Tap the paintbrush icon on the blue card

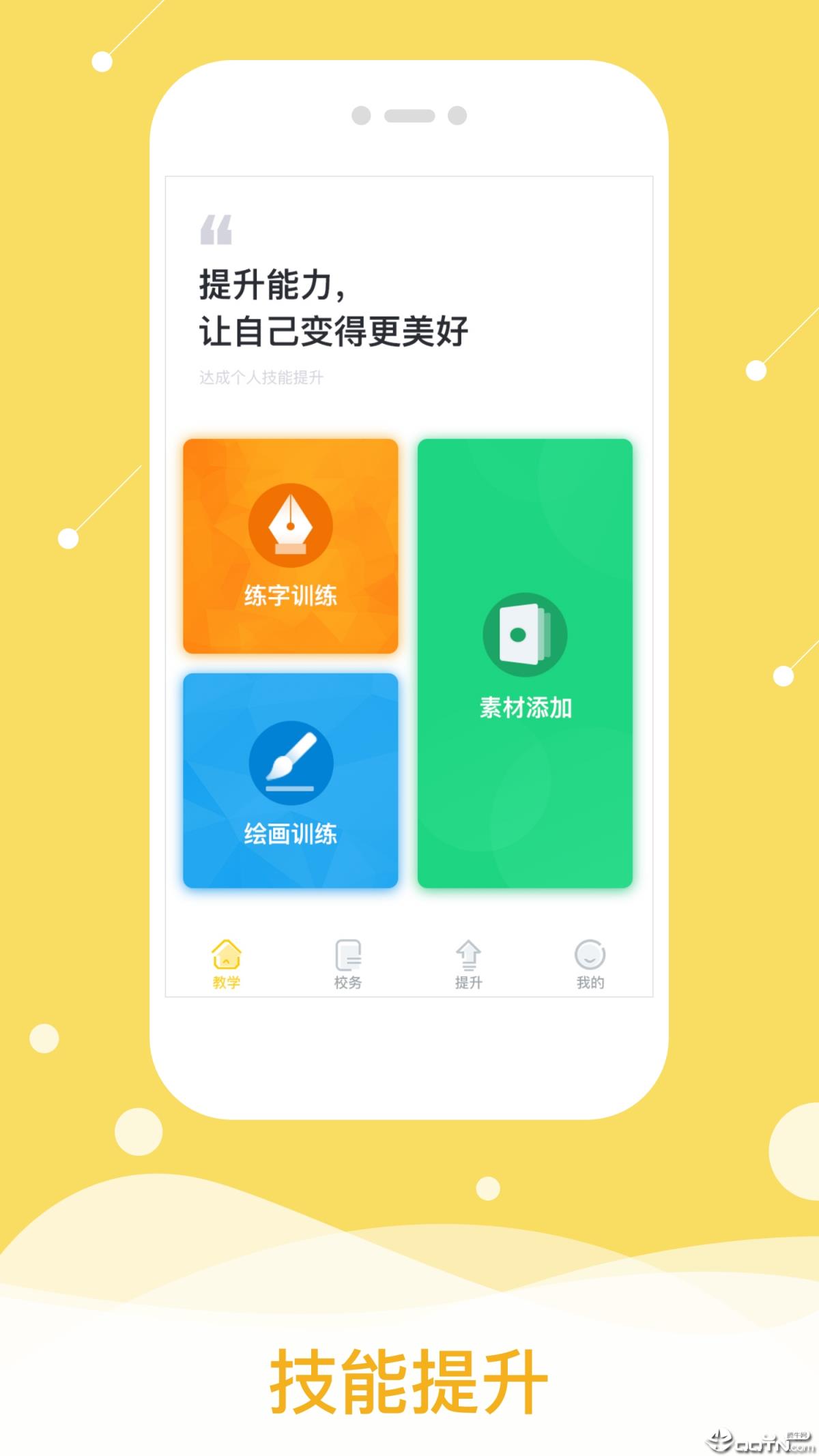pos(289,763)
